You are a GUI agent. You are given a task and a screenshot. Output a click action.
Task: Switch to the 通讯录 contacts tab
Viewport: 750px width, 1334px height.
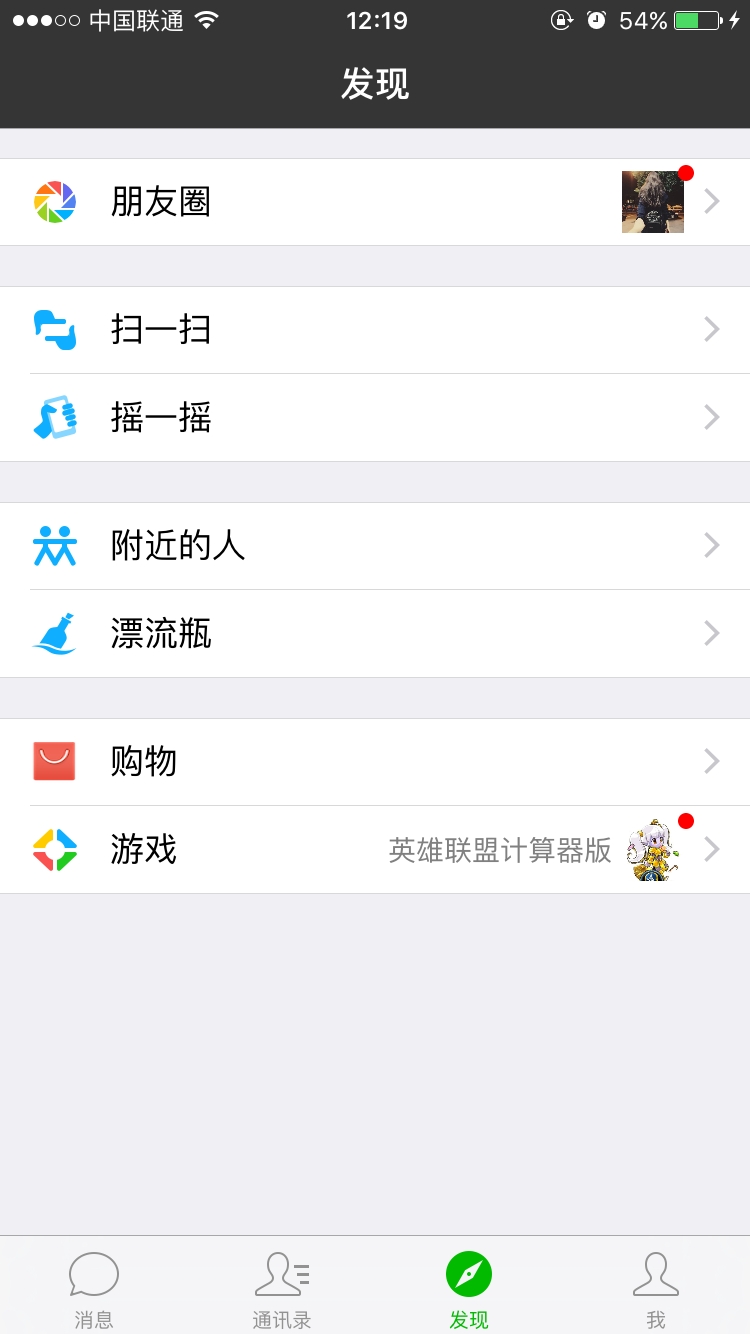(282, 1288)
